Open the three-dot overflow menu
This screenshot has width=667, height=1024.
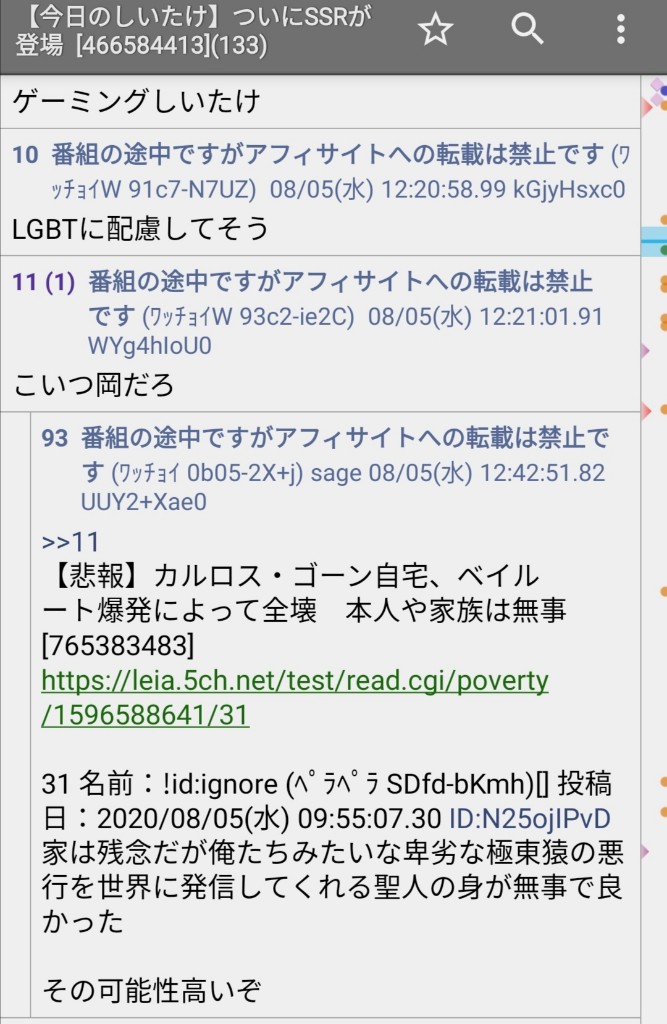[621, 30]
